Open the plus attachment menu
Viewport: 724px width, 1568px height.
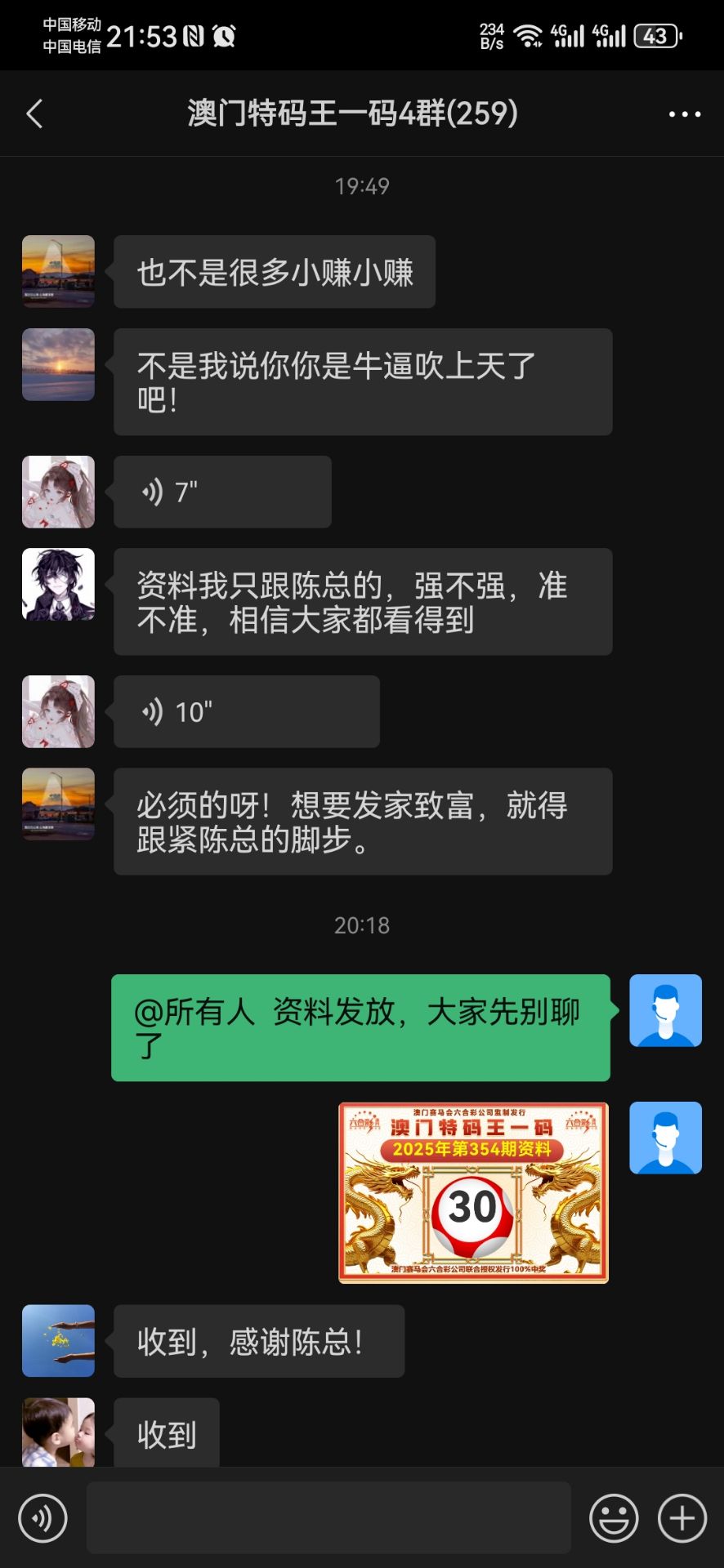pyautogui.click(x=682, y=1518)
